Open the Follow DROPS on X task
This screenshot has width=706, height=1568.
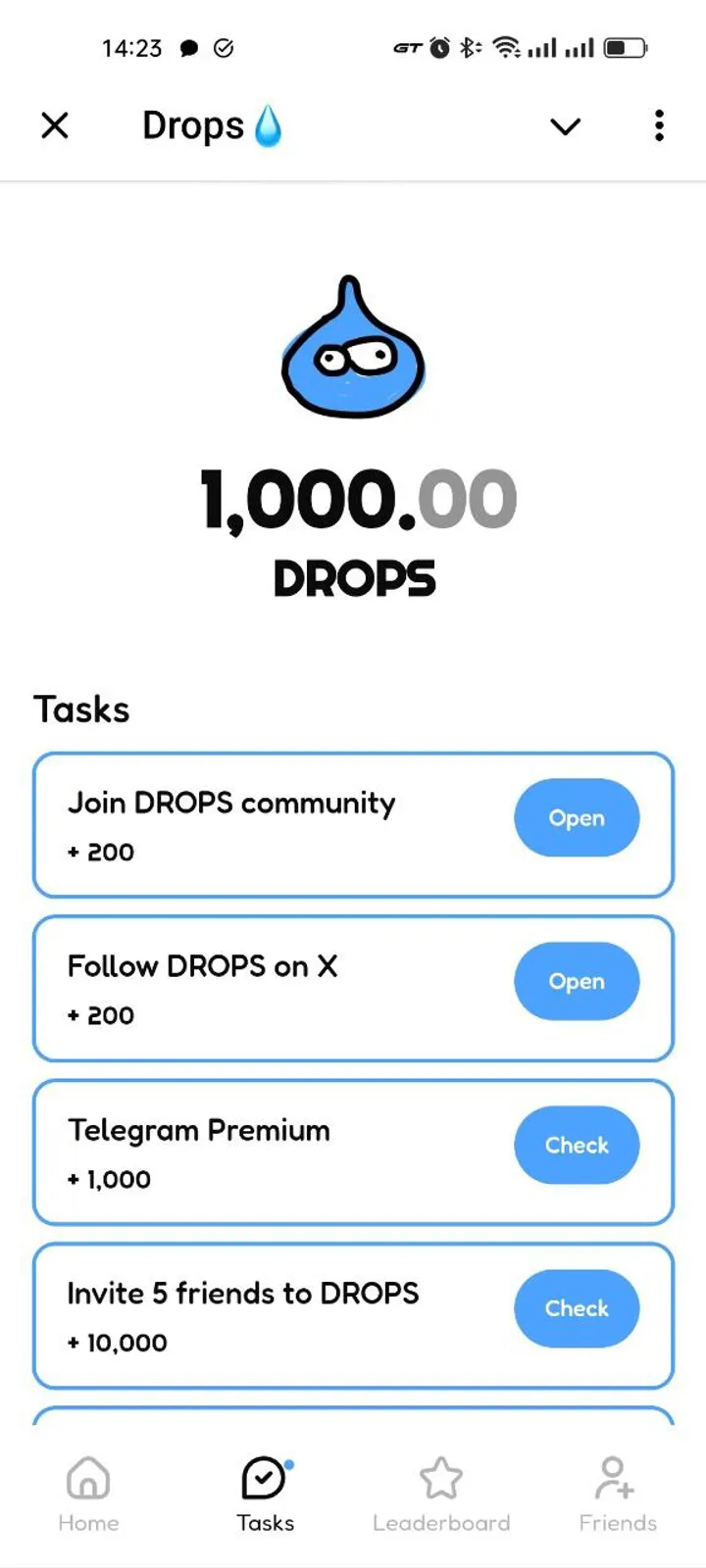click(x=577, y=981)
